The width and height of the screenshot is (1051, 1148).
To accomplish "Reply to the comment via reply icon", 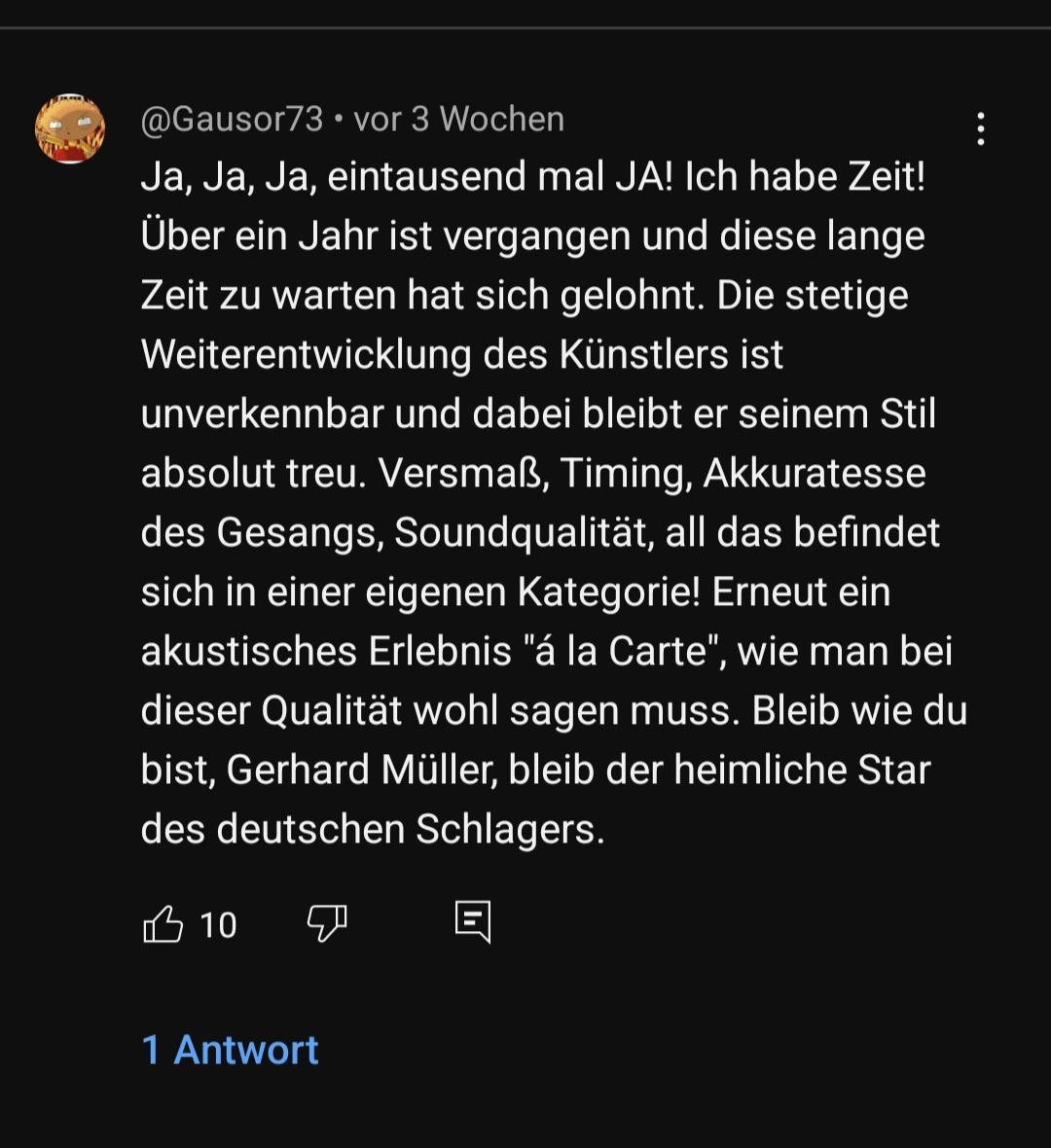I will [x=473, y=921].
